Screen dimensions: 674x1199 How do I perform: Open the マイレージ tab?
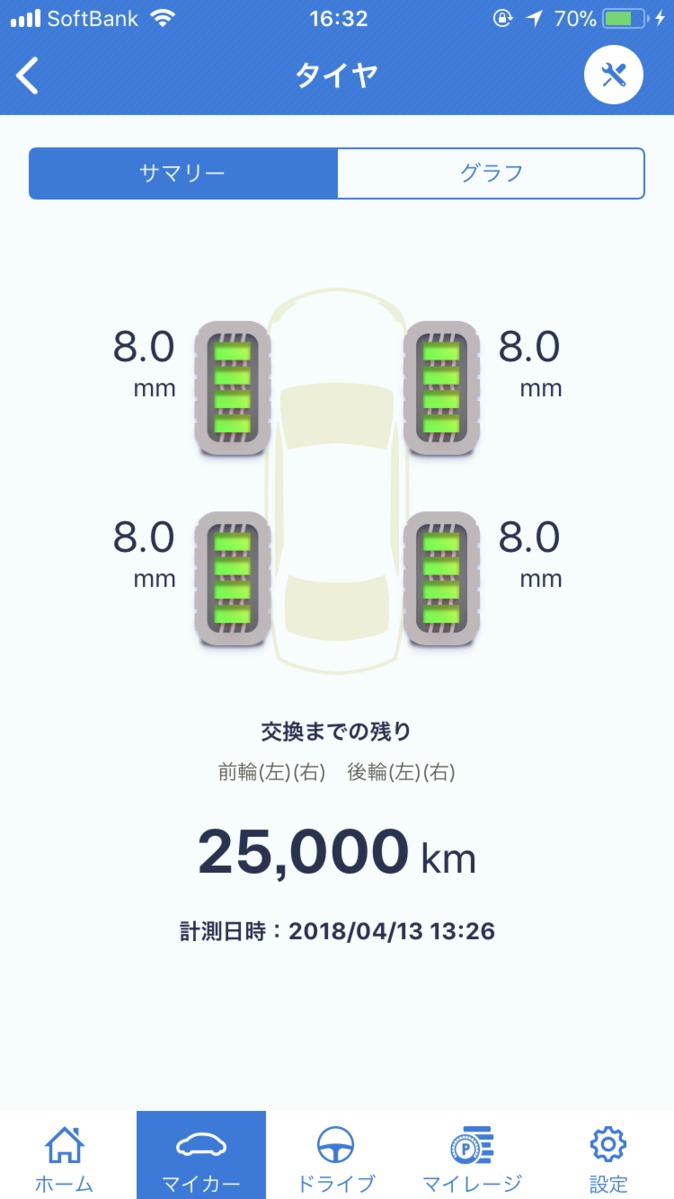472,1157
